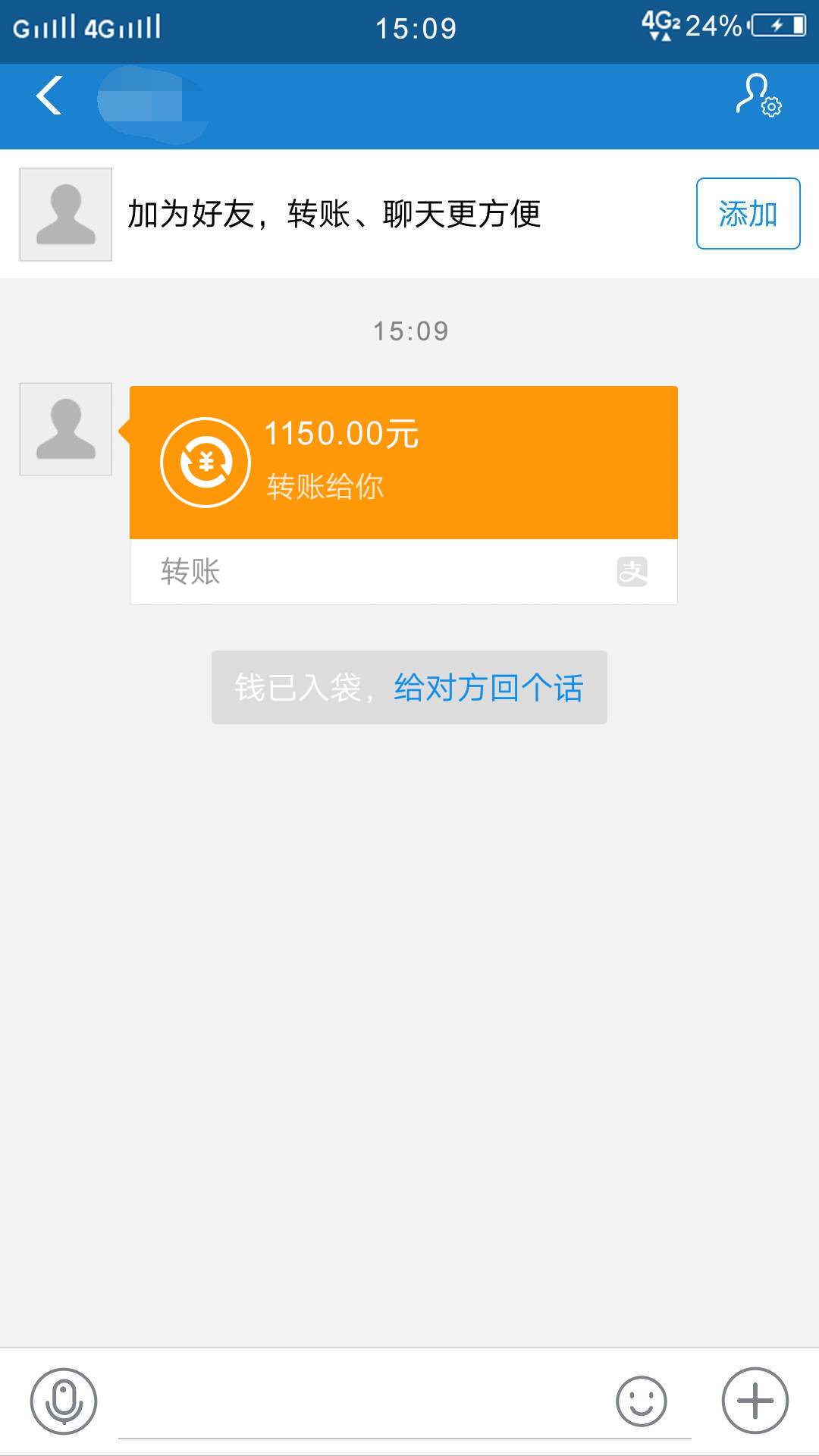Tap the 给对方回个话 reply link
819x1456 pixels.
(x=488, y=688)
